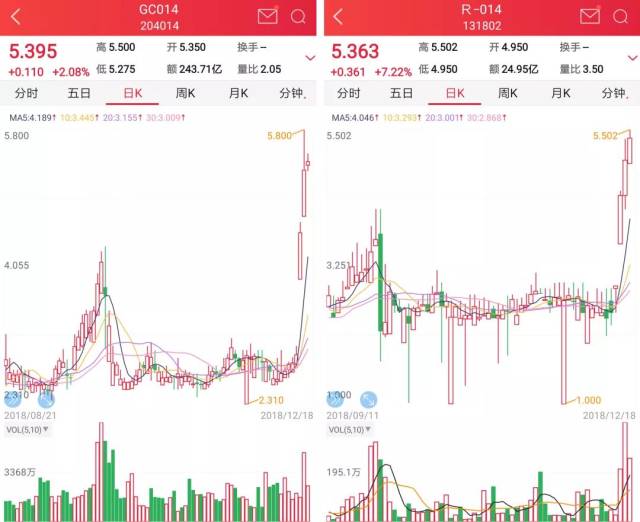This screenshot has height=522, width=640.
Task: Select 周K on the GC014 chart
Action: coord(185,93)
